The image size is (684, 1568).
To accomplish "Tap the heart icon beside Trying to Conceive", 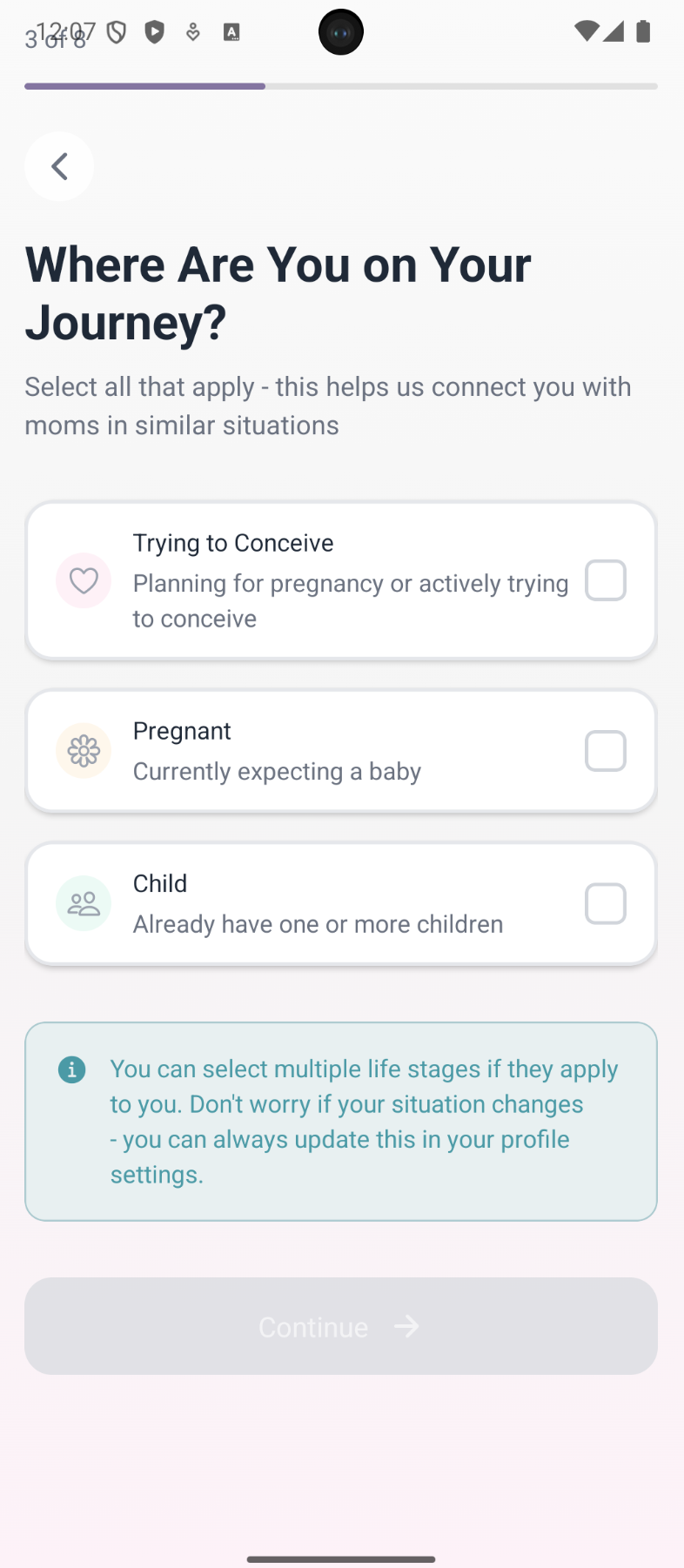I will [84, 580].
